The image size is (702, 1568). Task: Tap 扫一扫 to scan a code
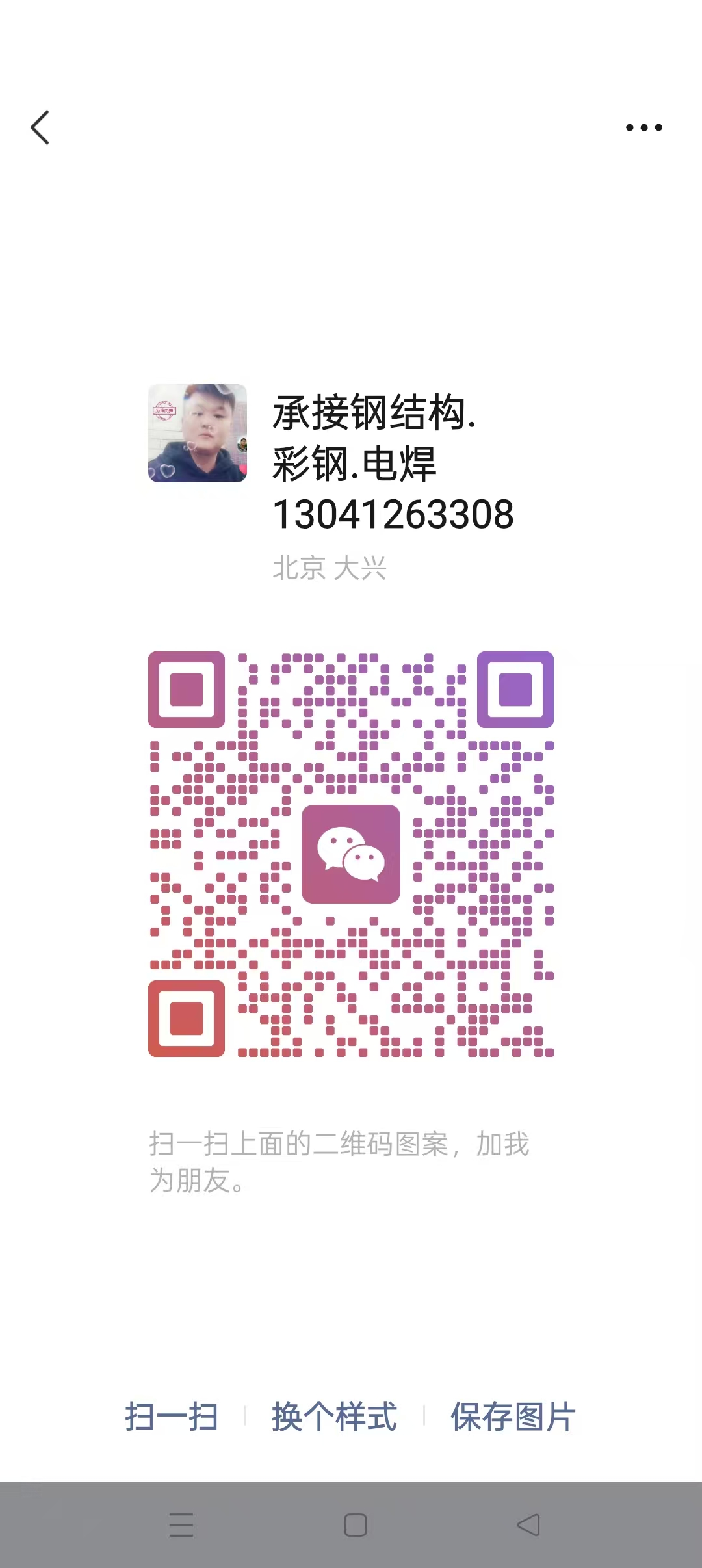click(x=172, y=1417)
